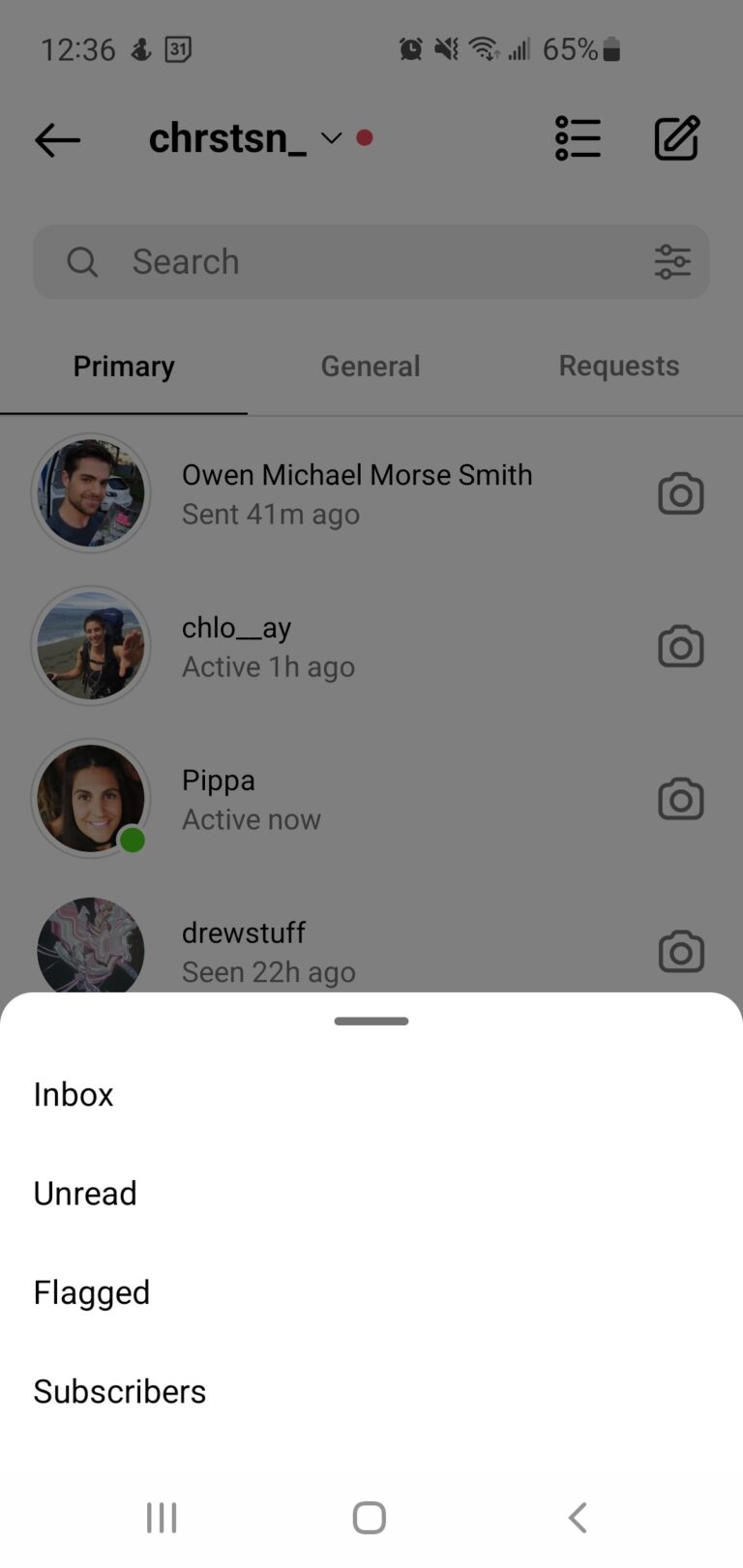Open the Requests tab
The image size is (743, 1568).
click(618, 366)
